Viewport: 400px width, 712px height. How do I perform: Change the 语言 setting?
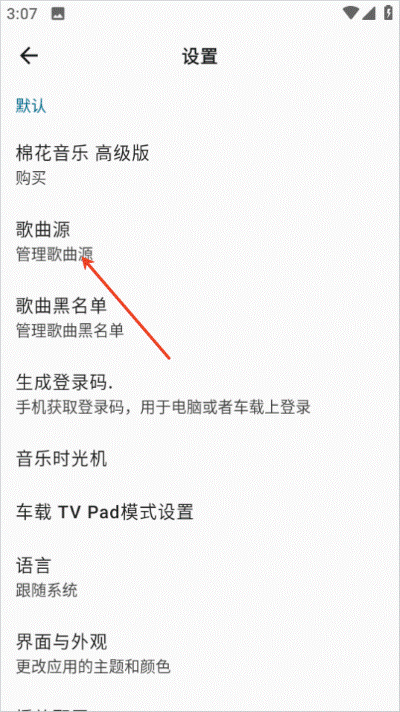[200, 577]
